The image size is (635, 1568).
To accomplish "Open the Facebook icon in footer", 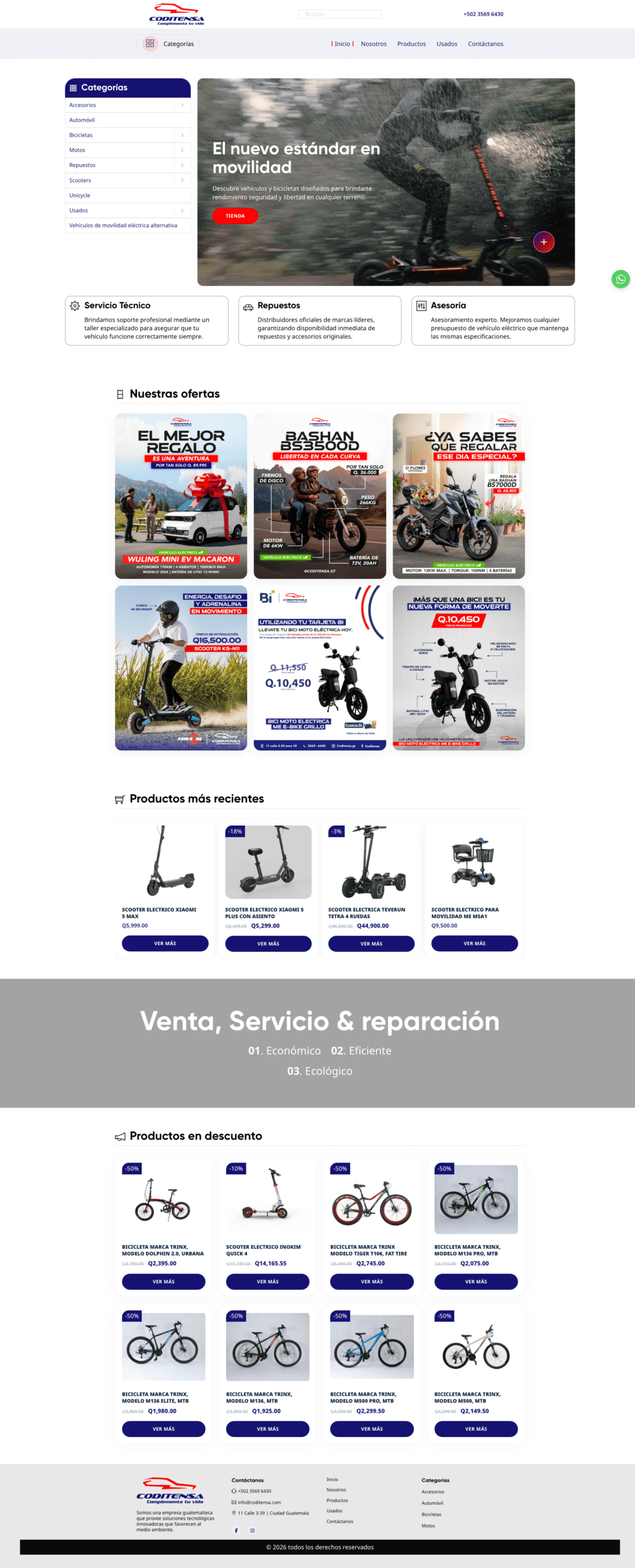I will (x=236, y=1531).
